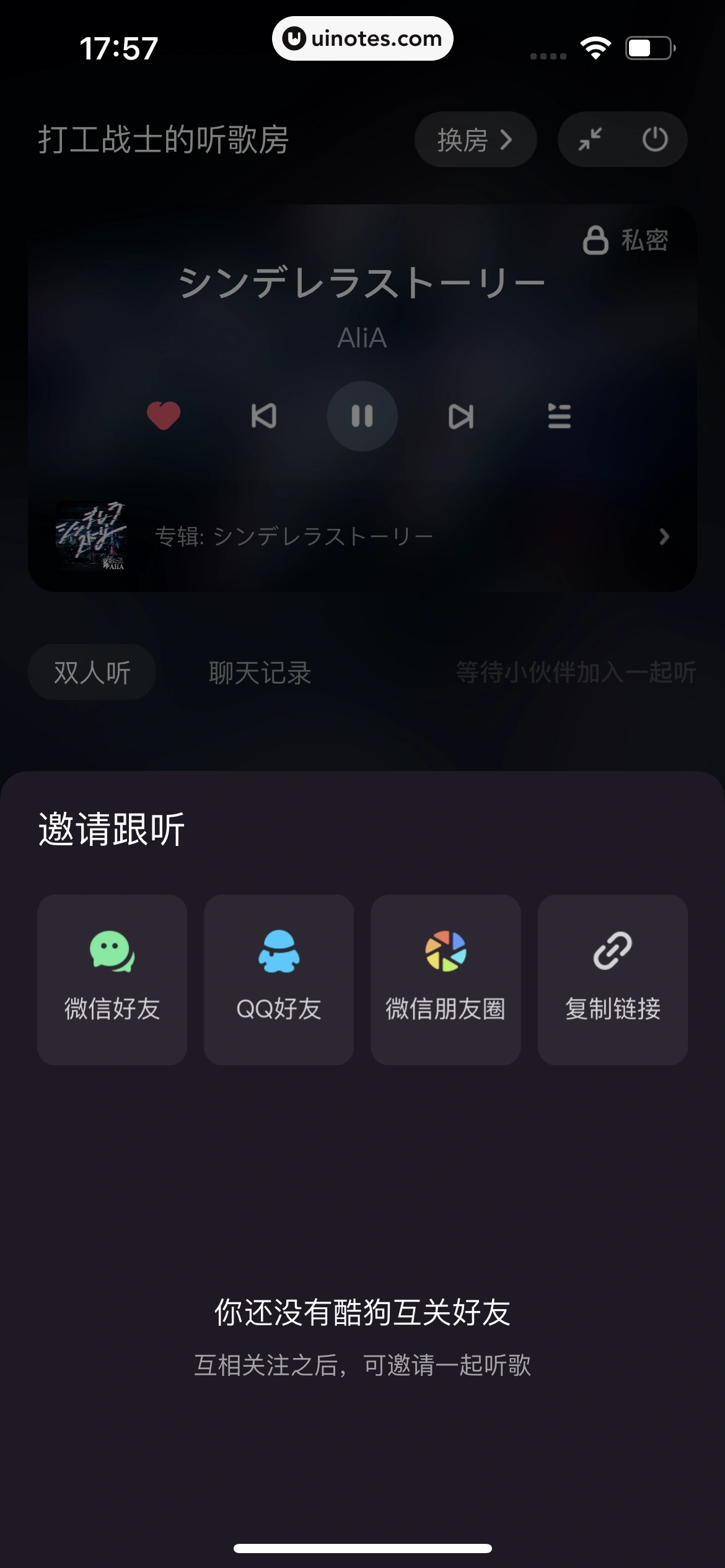Open the album シンデレラストーリー row
The image size is (725, 1568).
[x=362, y=536]
